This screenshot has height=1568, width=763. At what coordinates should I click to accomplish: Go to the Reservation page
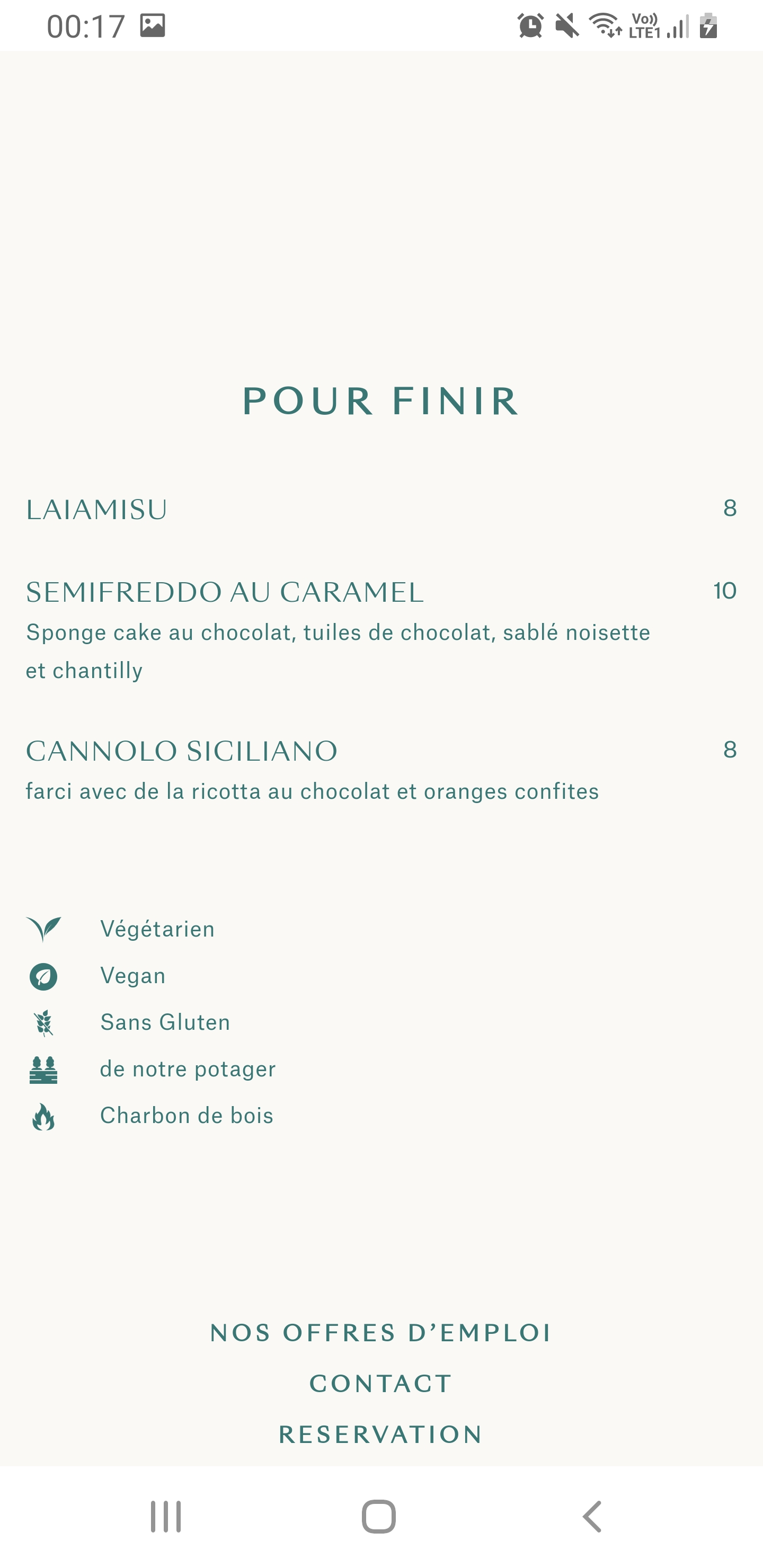pyautogui.click(x=380, y=1435)
